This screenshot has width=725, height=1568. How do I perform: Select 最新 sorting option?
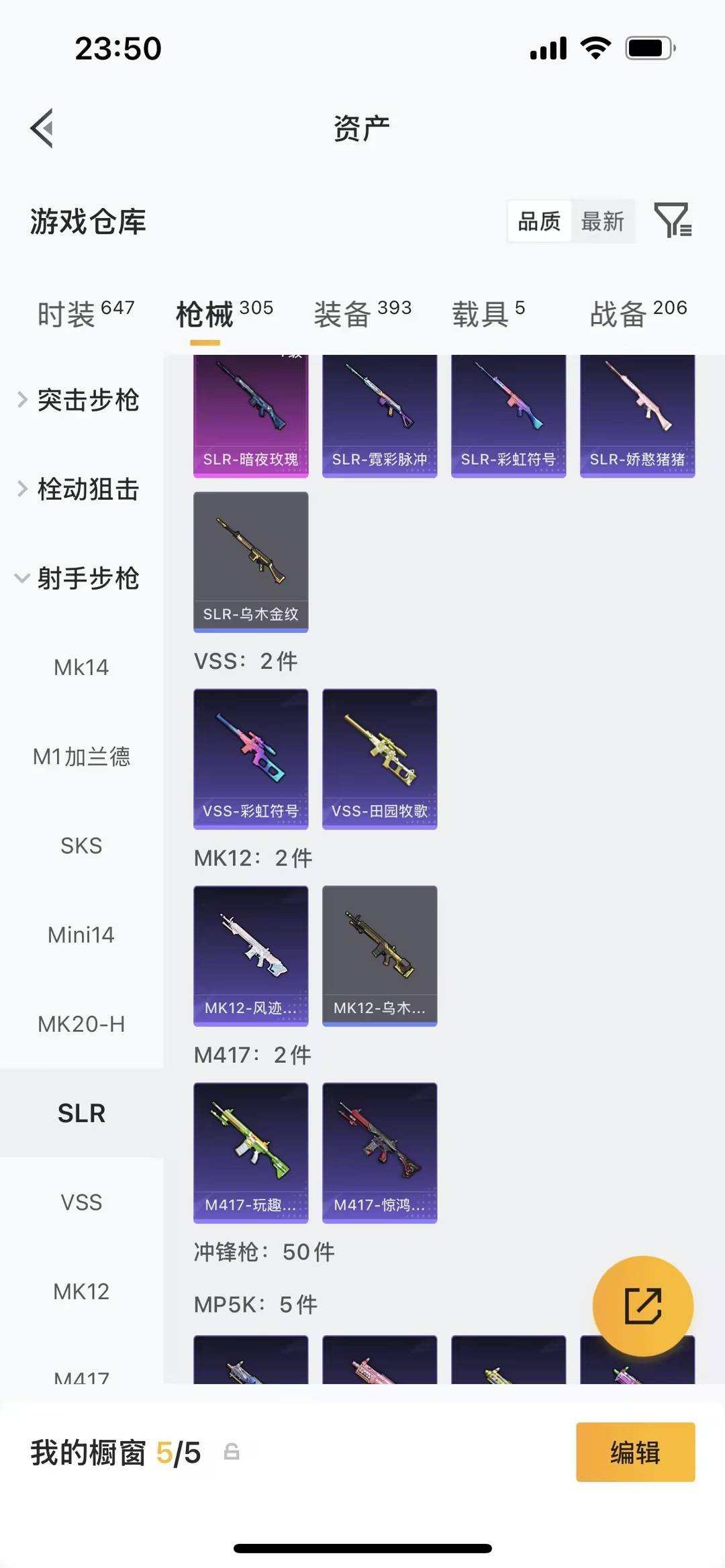(603, 221)
